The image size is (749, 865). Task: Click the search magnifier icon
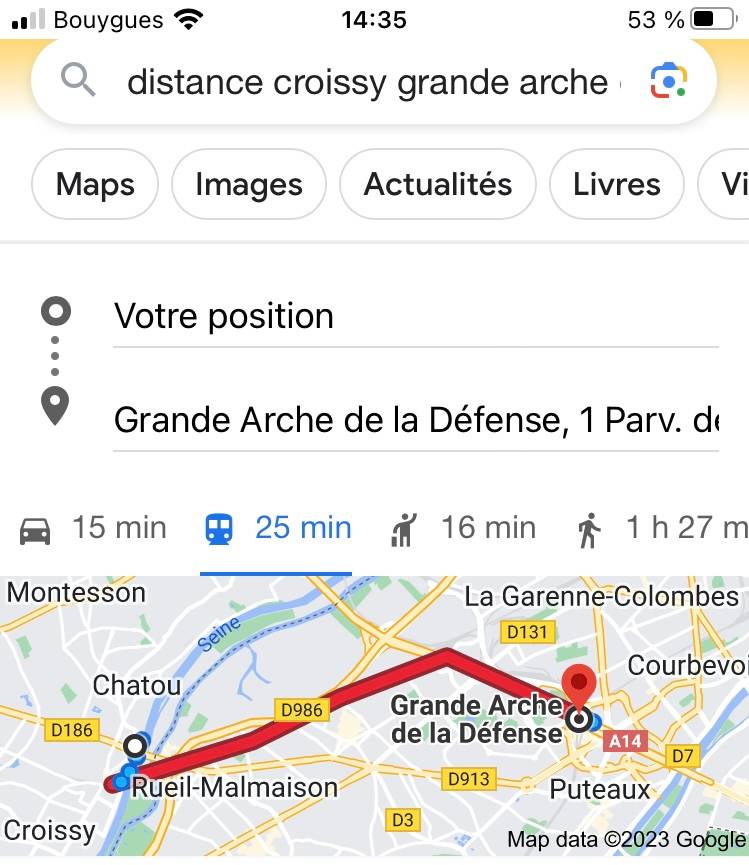pos(77,81)
